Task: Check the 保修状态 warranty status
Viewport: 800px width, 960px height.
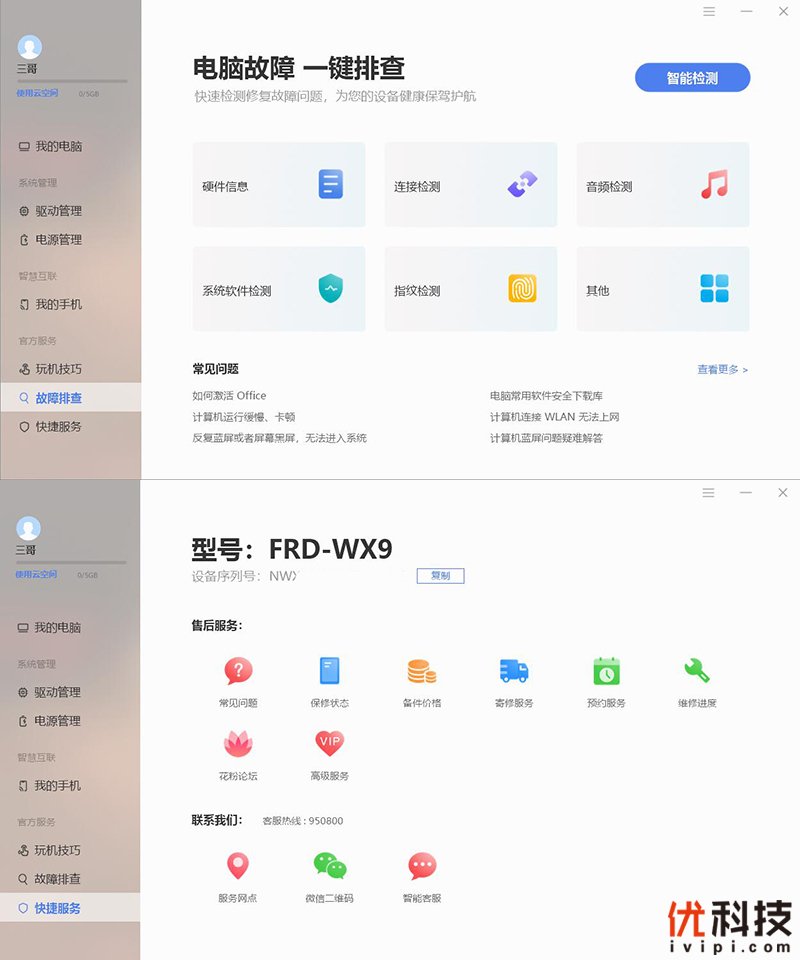Action: tap(329, 680)
